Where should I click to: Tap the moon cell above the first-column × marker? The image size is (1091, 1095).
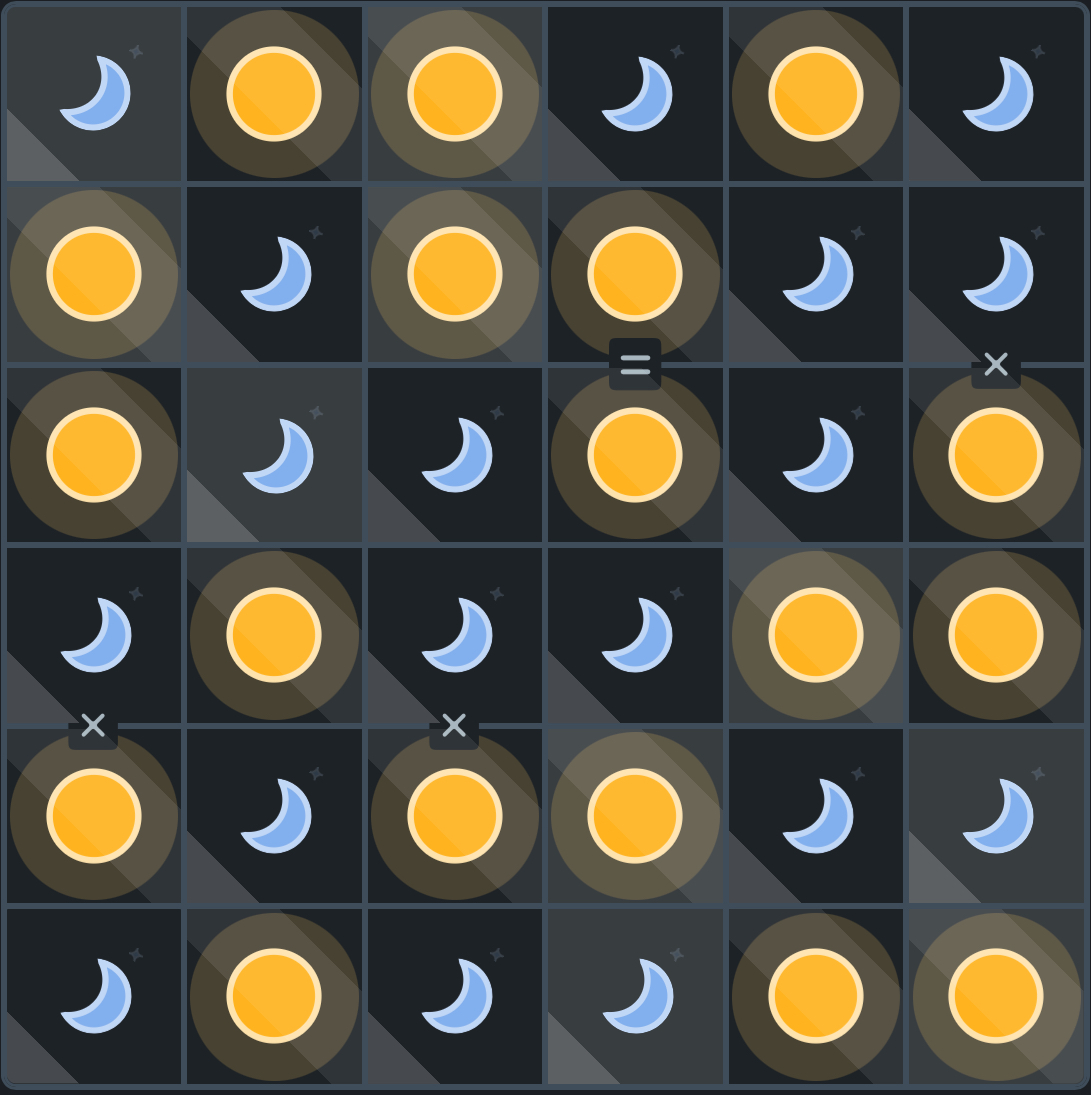pos(94,635)
